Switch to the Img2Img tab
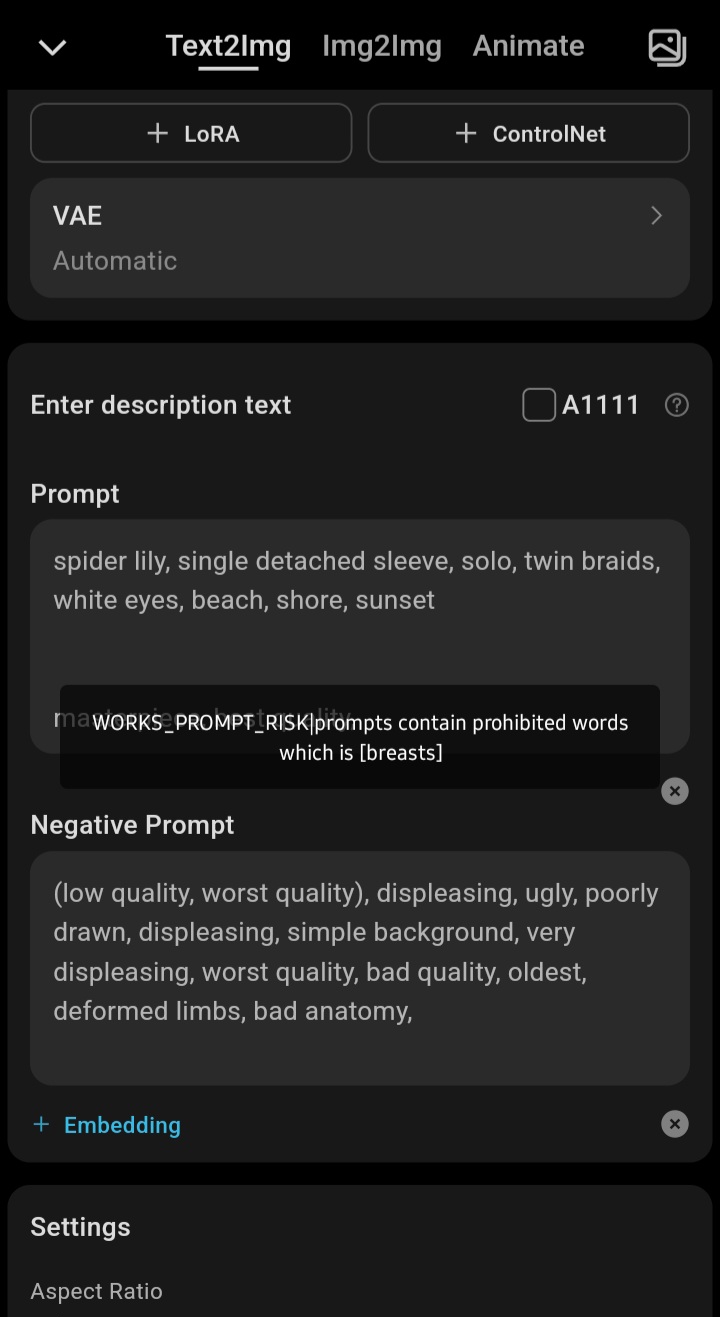 click(x=381, y=46)
